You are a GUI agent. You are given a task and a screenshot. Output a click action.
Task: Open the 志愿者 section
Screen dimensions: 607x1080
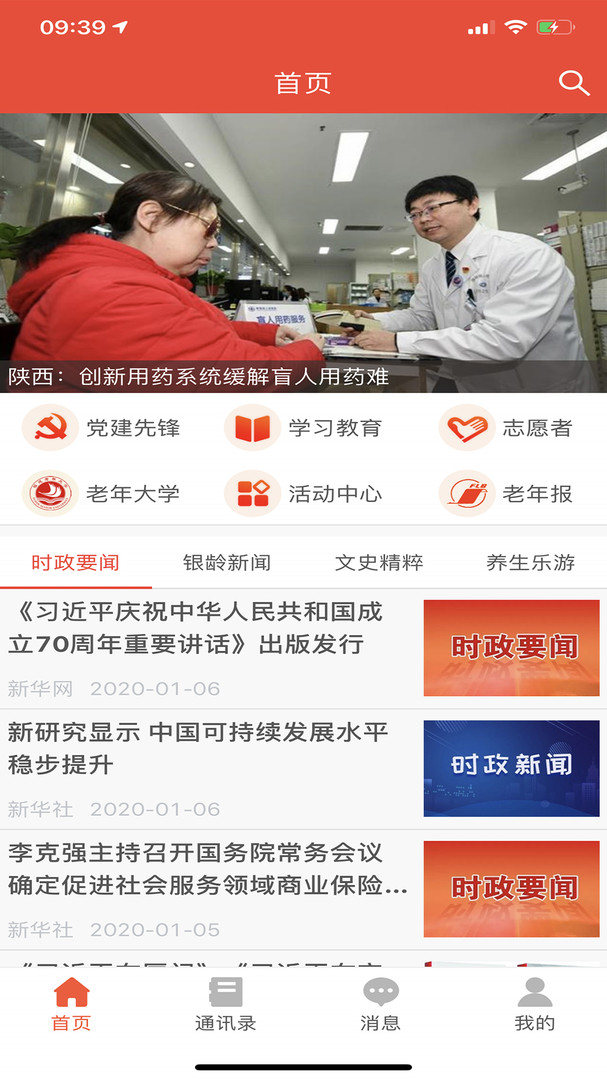tap(506, 428)
